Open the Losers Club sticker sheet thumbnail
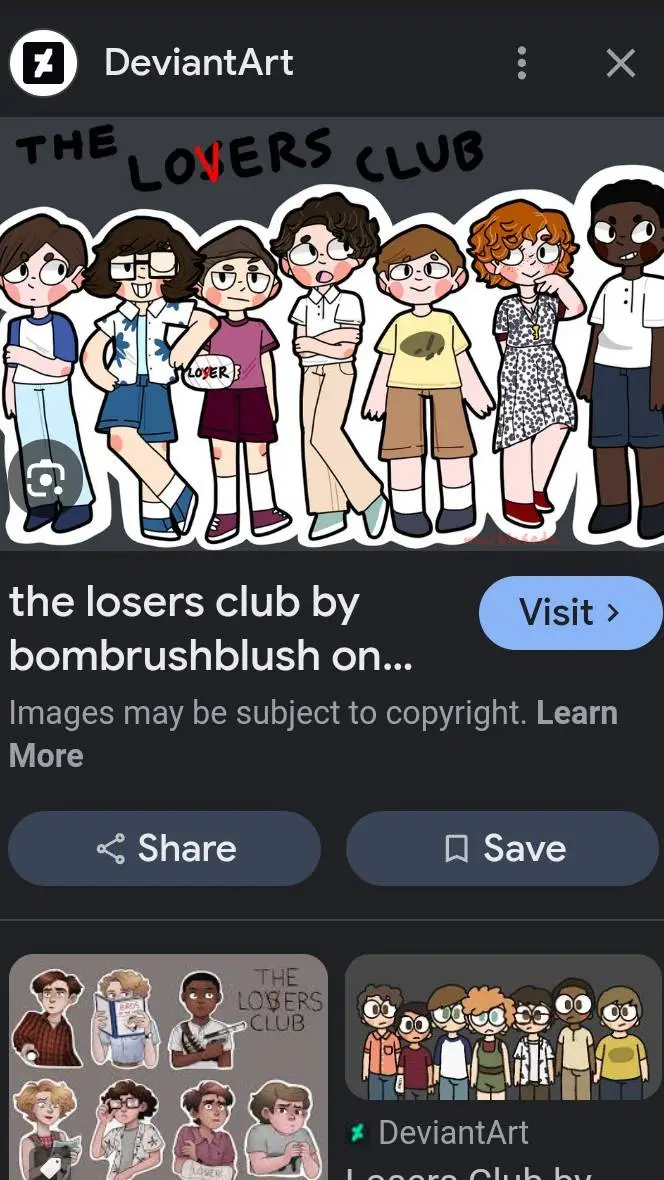664x1180 pixels. [168, 1066]
